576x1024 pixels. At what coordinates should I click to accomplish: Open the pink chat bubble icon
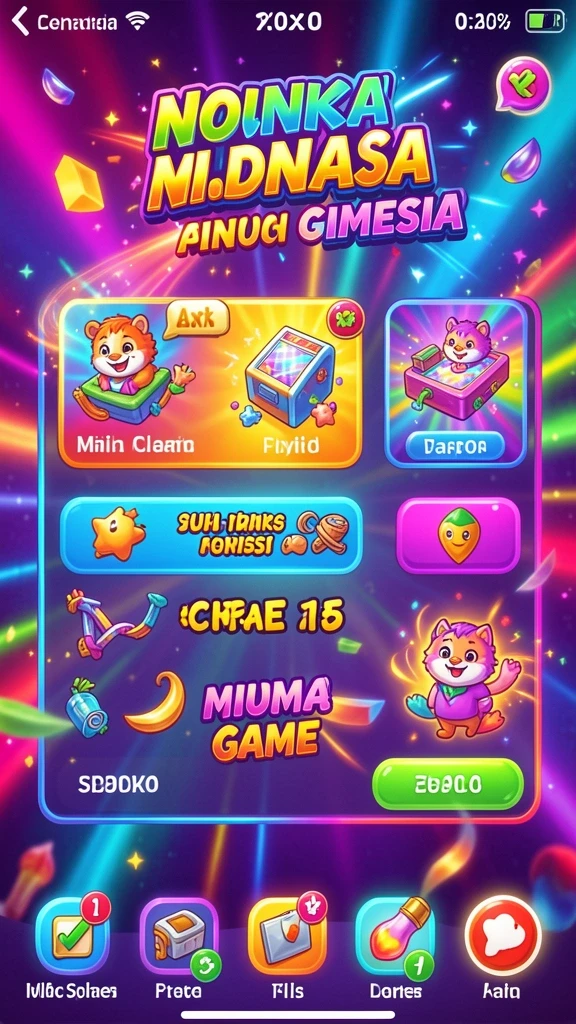(x=523, y=86)
